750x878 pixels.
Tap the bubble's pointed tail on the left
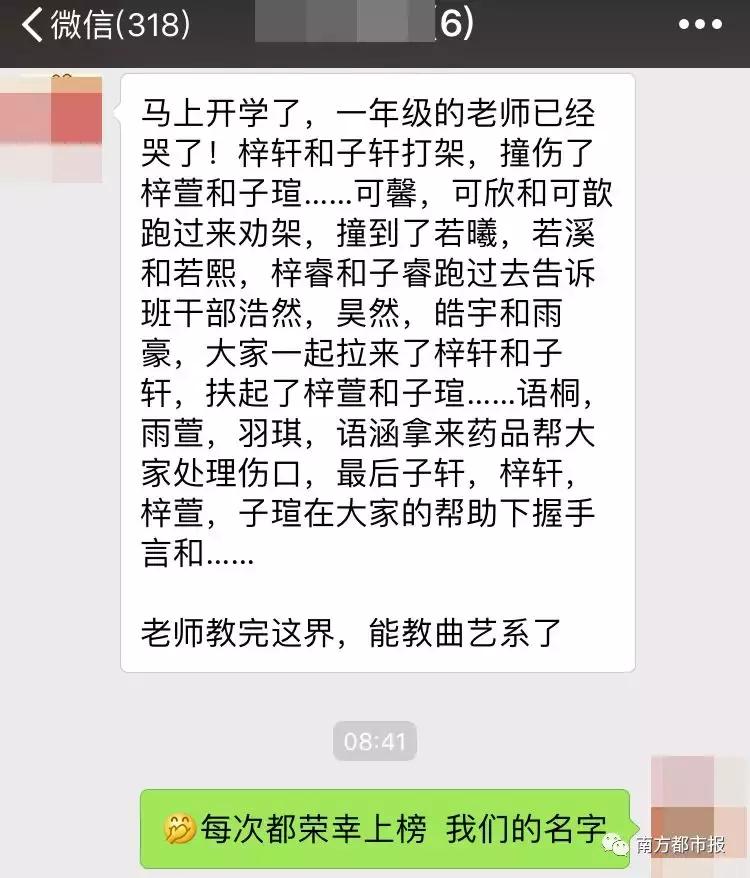[117, 110]
